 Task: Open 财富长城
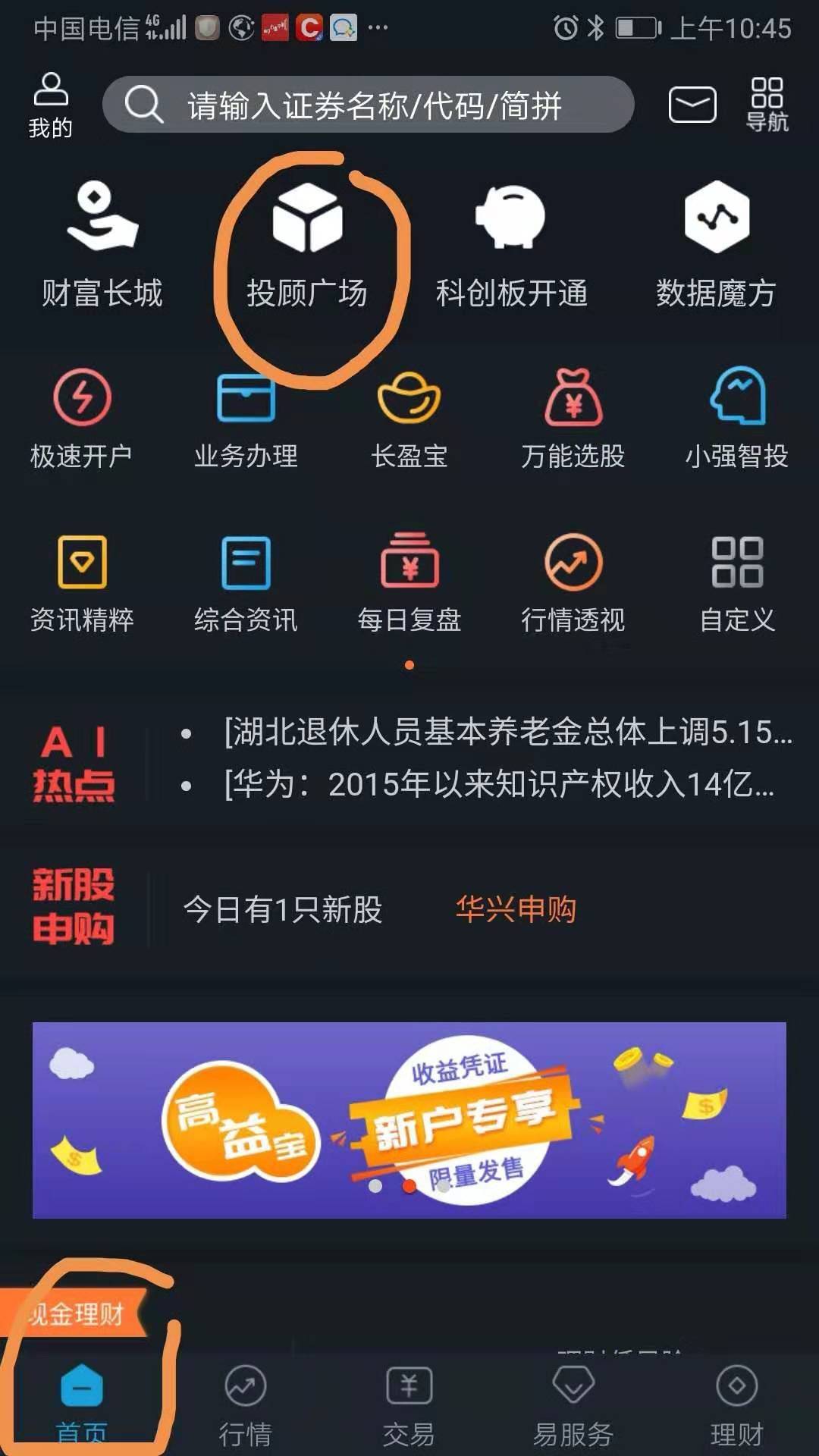tap(102, 243)
